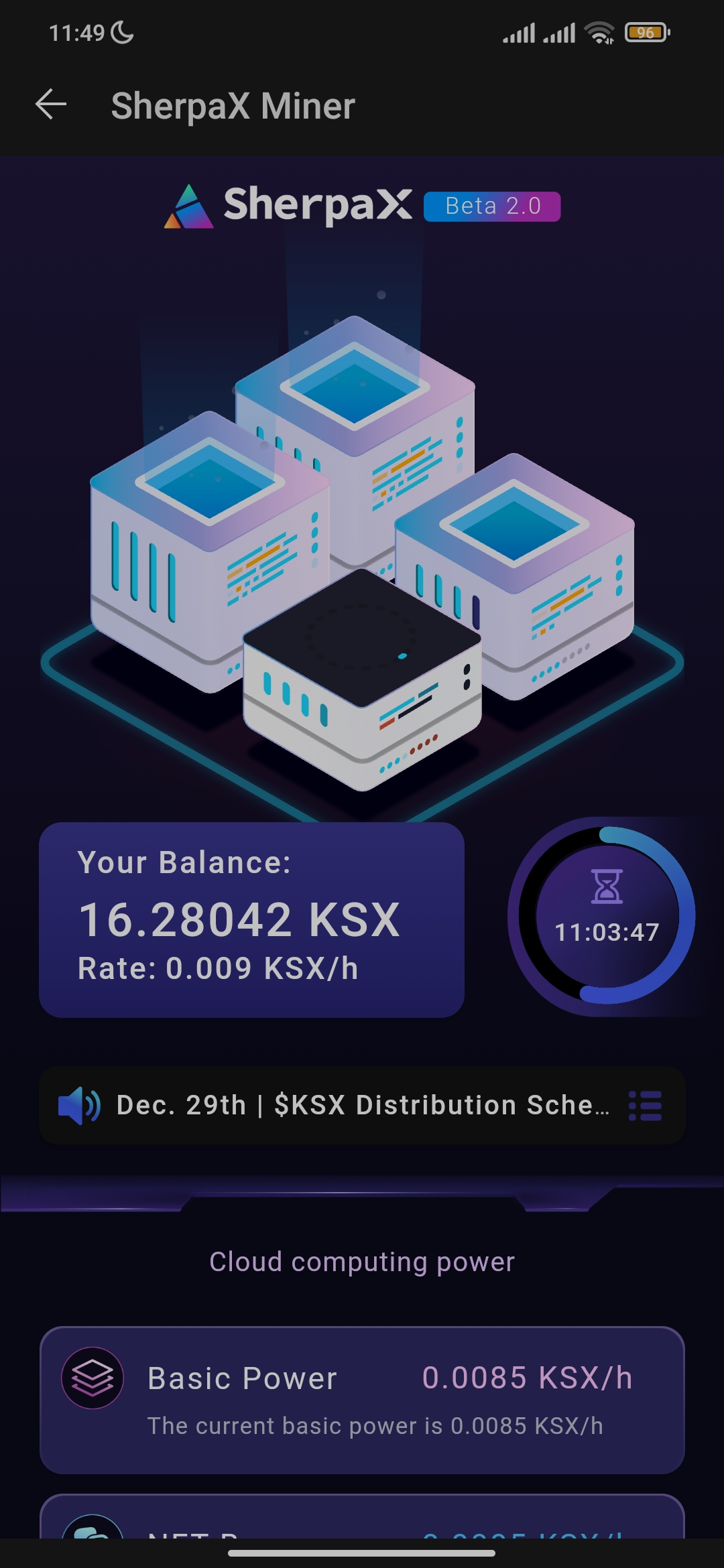
Task: Go back from SherpaX Miner
Action: click(51, 105)
